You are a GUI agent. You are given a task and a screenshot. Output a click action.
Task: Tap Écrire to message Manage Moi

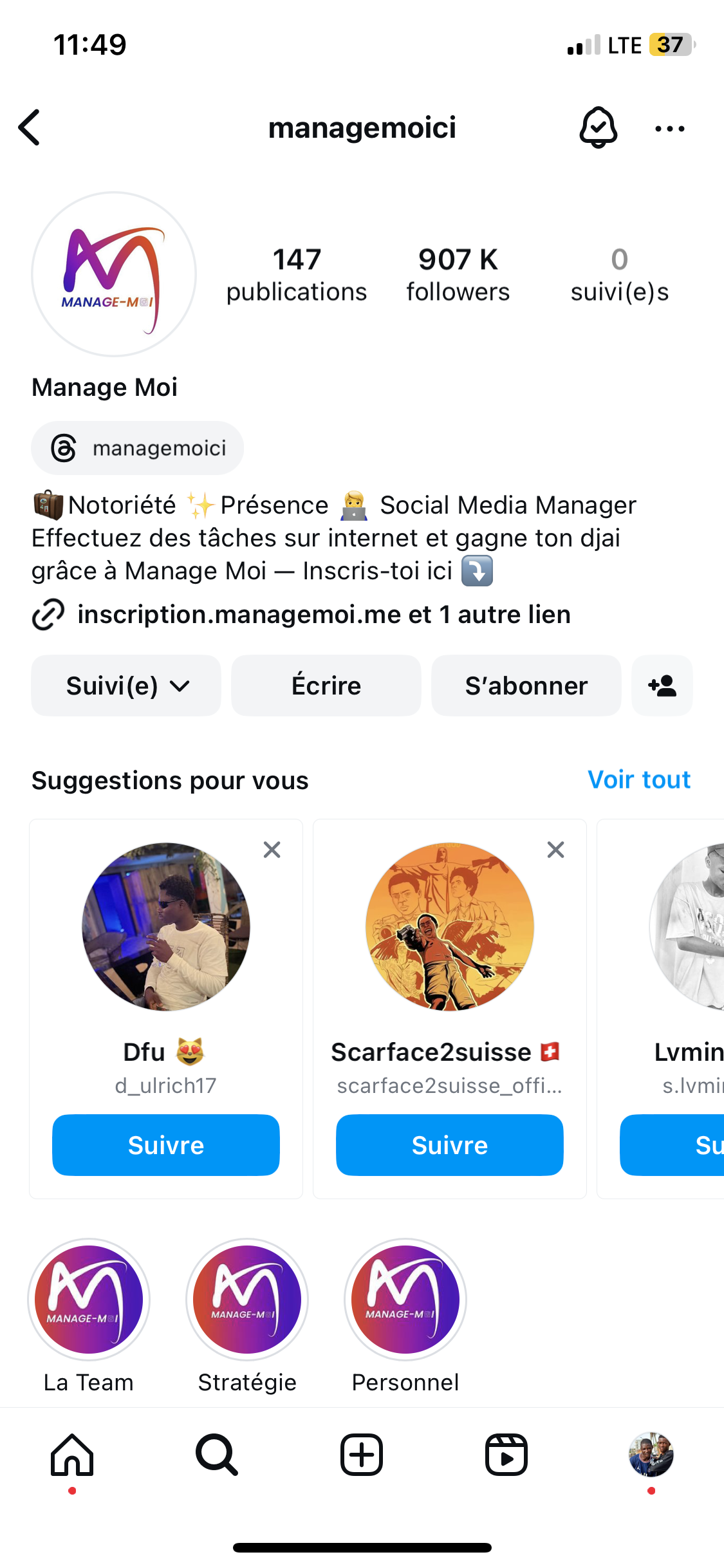[326, 686]
